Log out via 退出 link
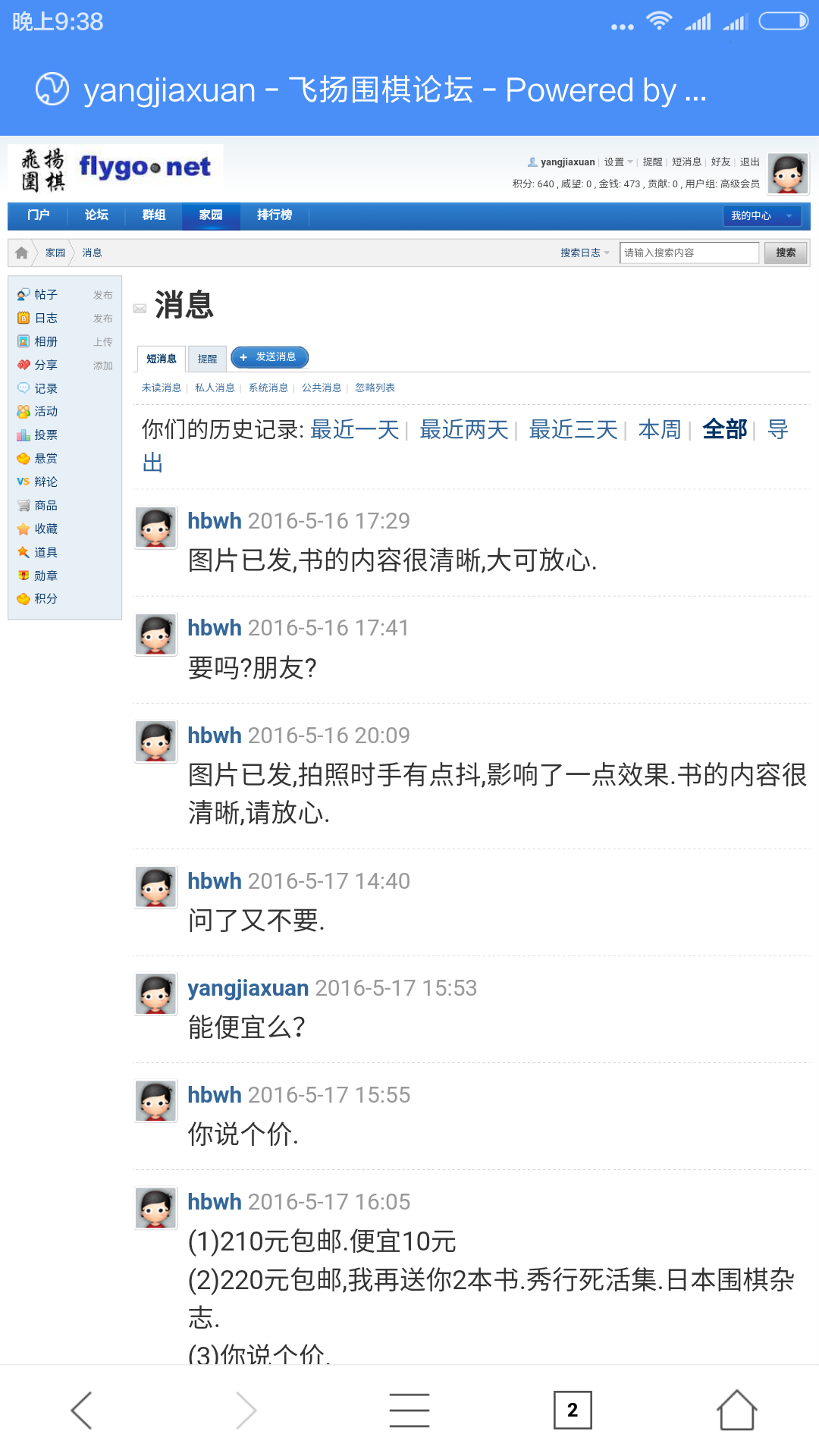The width and height of the screenshot is (819, 1456). pos(749,162)
